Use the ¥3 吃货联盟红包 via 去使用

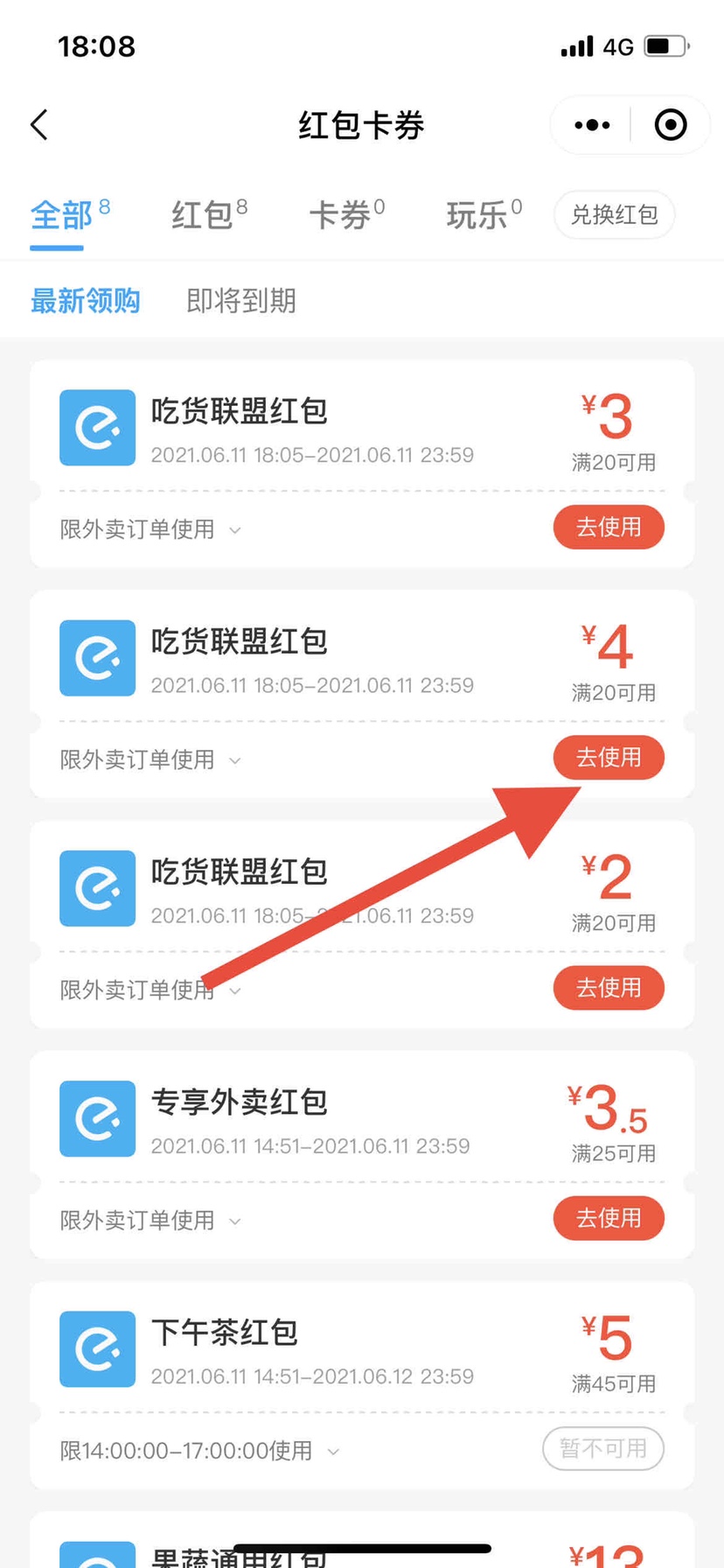coord(609,527)
